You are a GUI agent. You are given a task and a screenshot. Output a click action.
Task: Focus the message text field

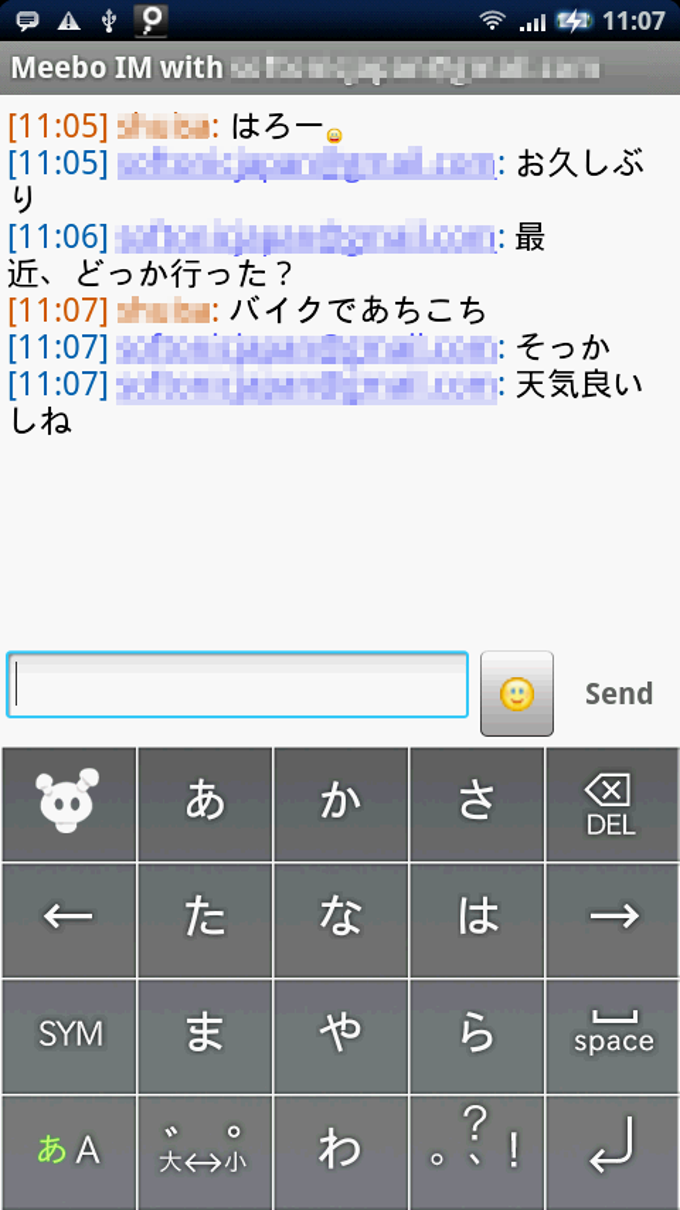click(x=237, y=685)
